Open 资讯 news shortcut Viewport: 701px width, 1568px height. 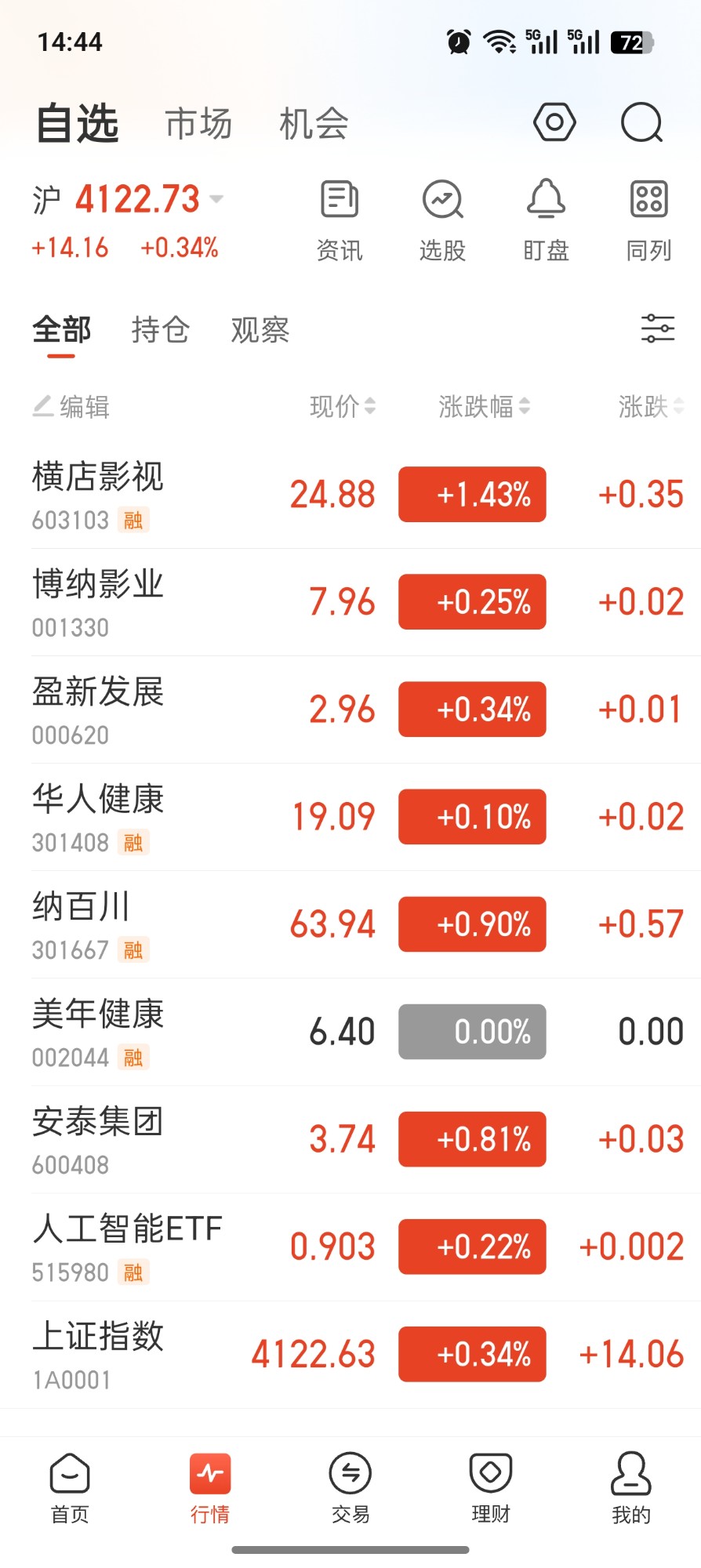tap(340, 221)
